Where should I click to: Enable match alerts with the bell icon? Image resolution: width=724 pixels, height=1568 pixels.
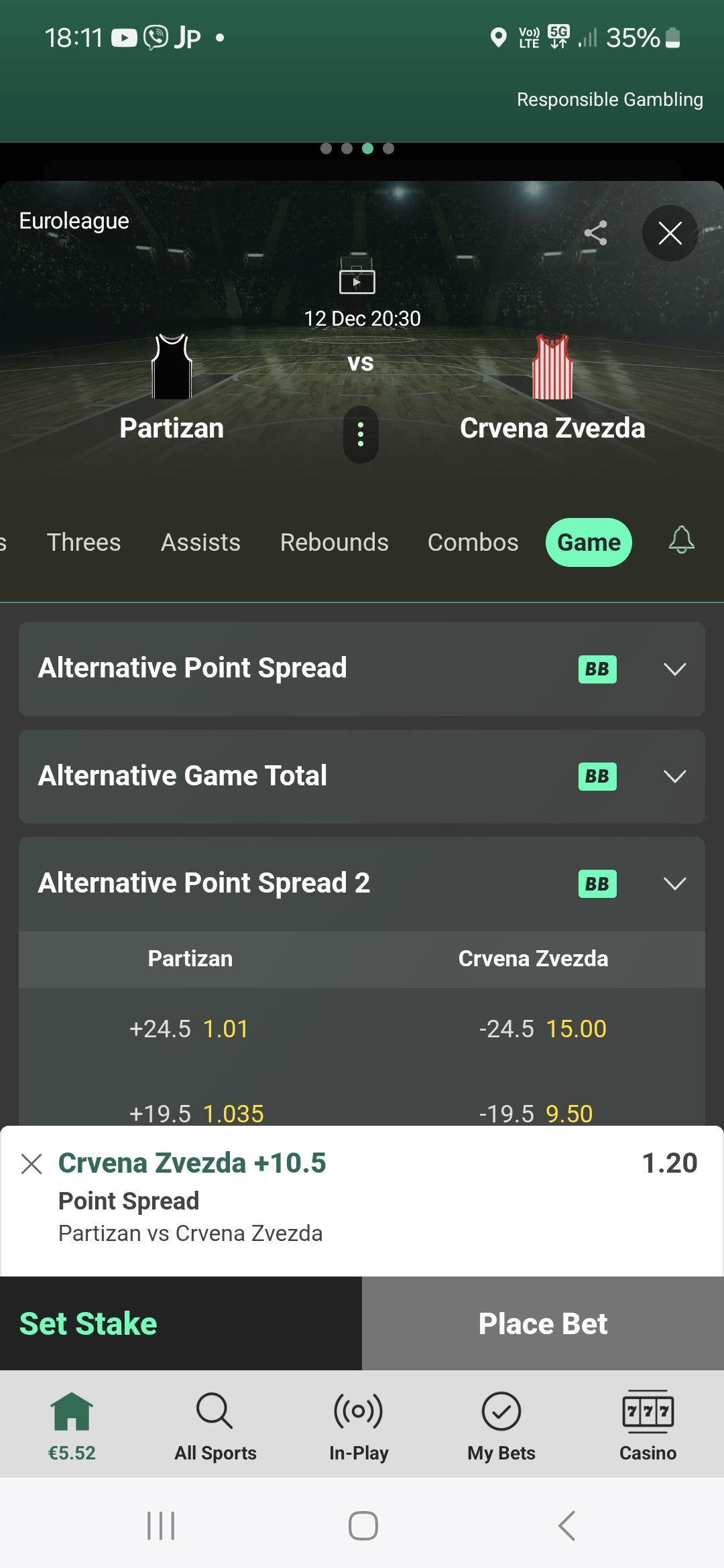pos(681,540)
